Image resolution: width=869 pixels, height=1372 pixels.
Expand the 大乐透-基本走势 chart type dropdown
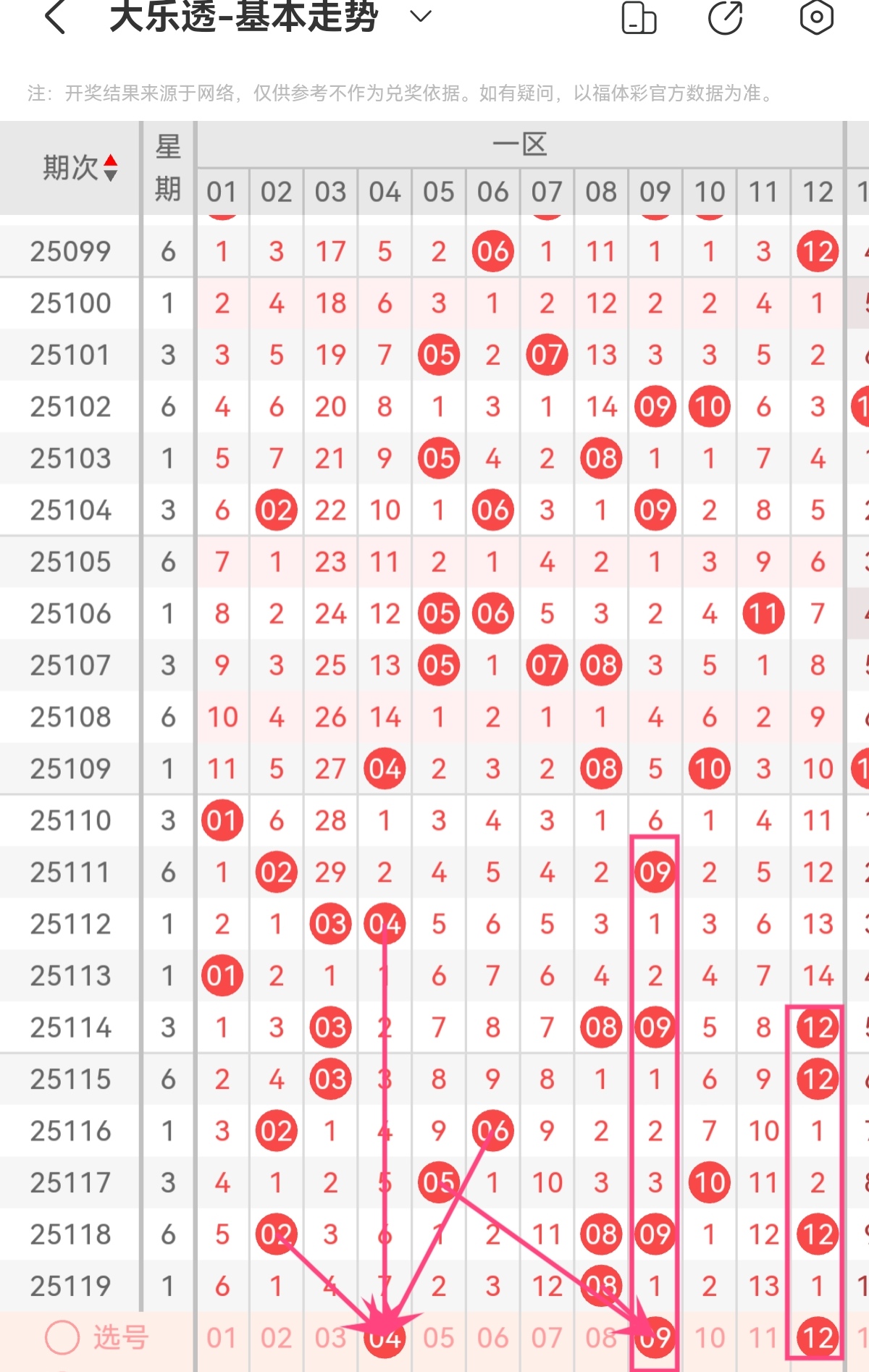420,16
